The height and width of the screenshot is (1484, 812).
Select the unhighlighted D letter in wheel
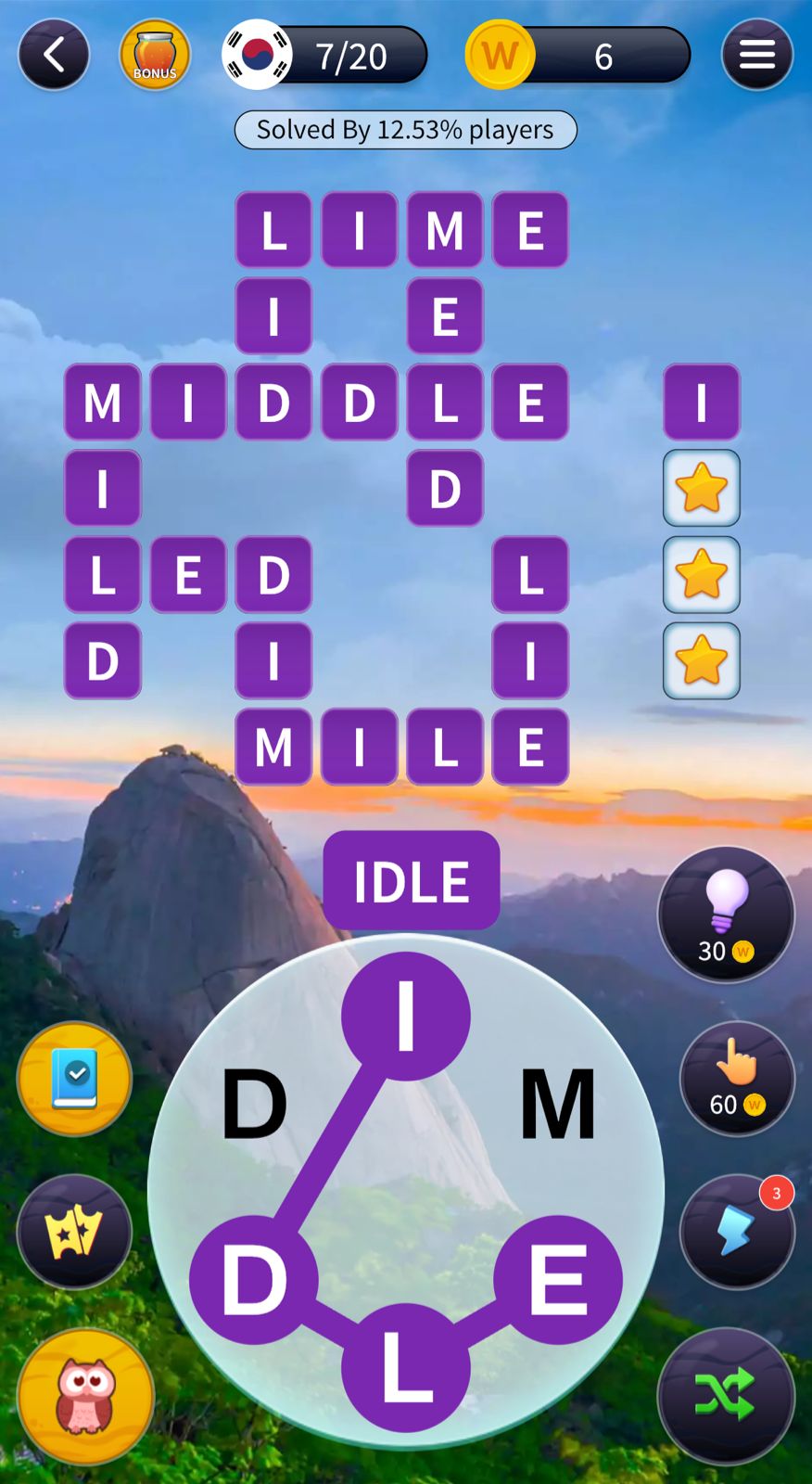pyautogui.click(x=254, y=1104)
